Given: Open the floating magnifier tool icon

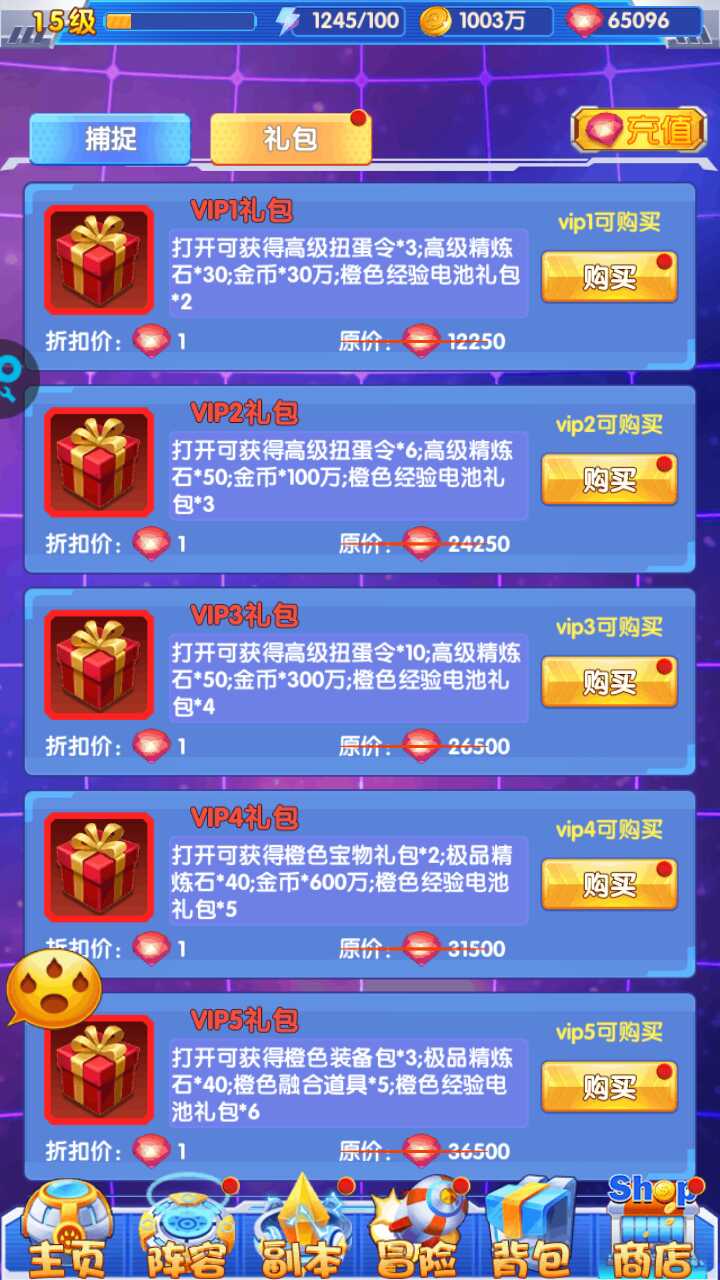Looking at the screenshot, I should (x=10, y=378).
